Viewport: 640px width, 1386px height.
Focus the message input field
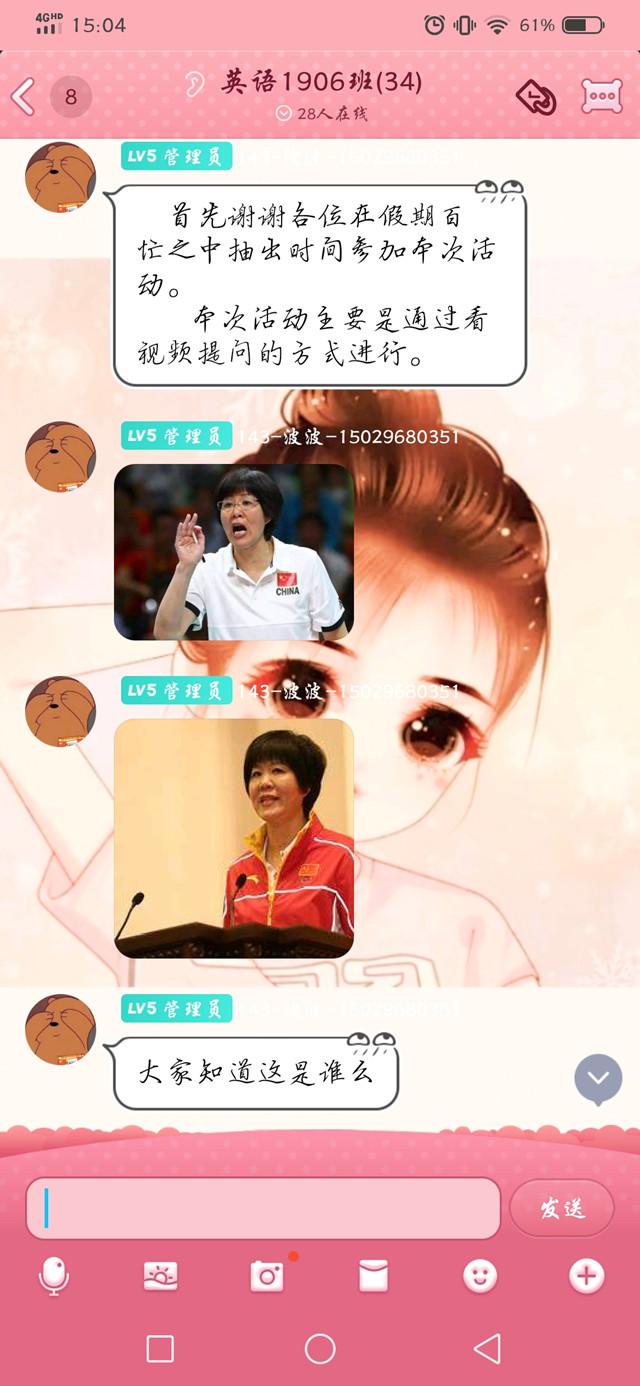pyautogui.click(x=262, y=1208)
